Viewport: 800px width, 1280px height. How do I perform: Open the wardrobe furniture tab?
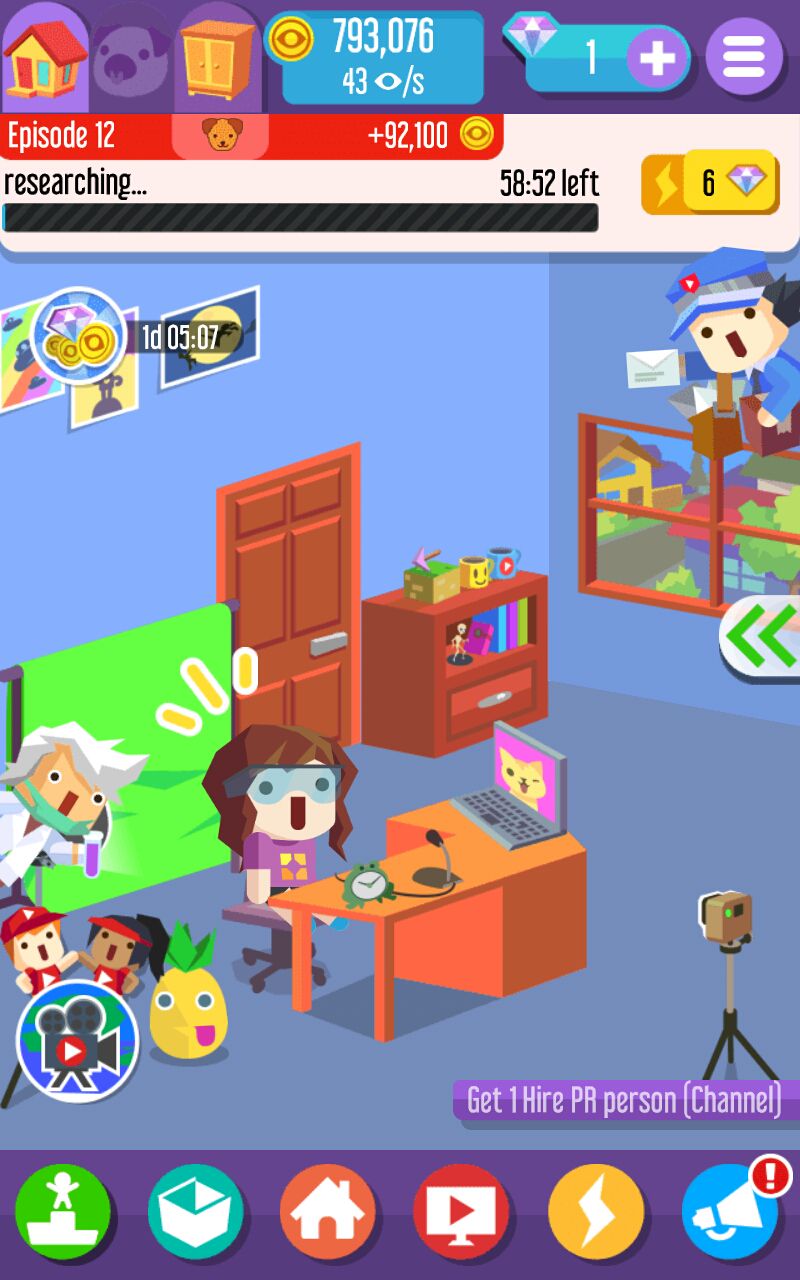[219, 60]
